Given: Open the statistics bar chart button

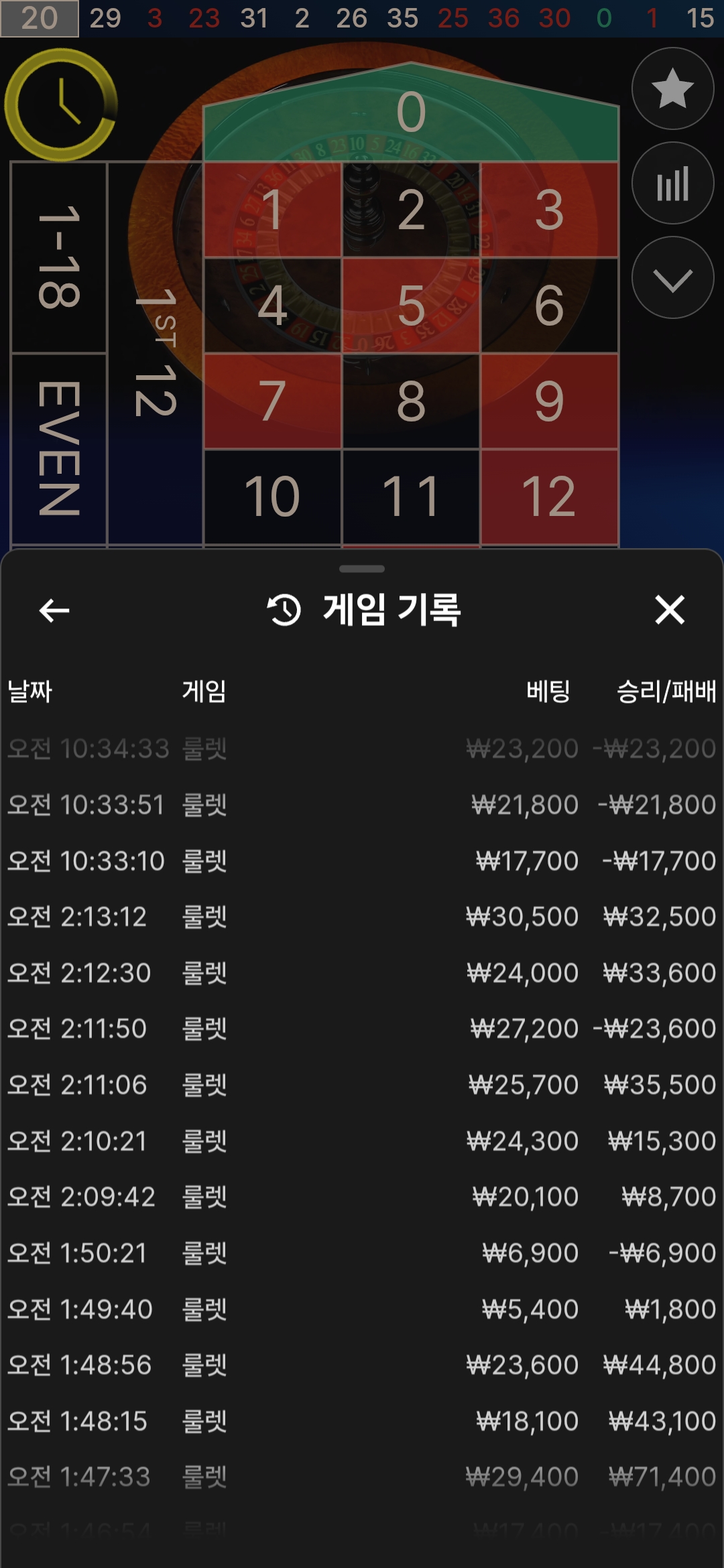Looking at the screenshot, I should (672, 183).
